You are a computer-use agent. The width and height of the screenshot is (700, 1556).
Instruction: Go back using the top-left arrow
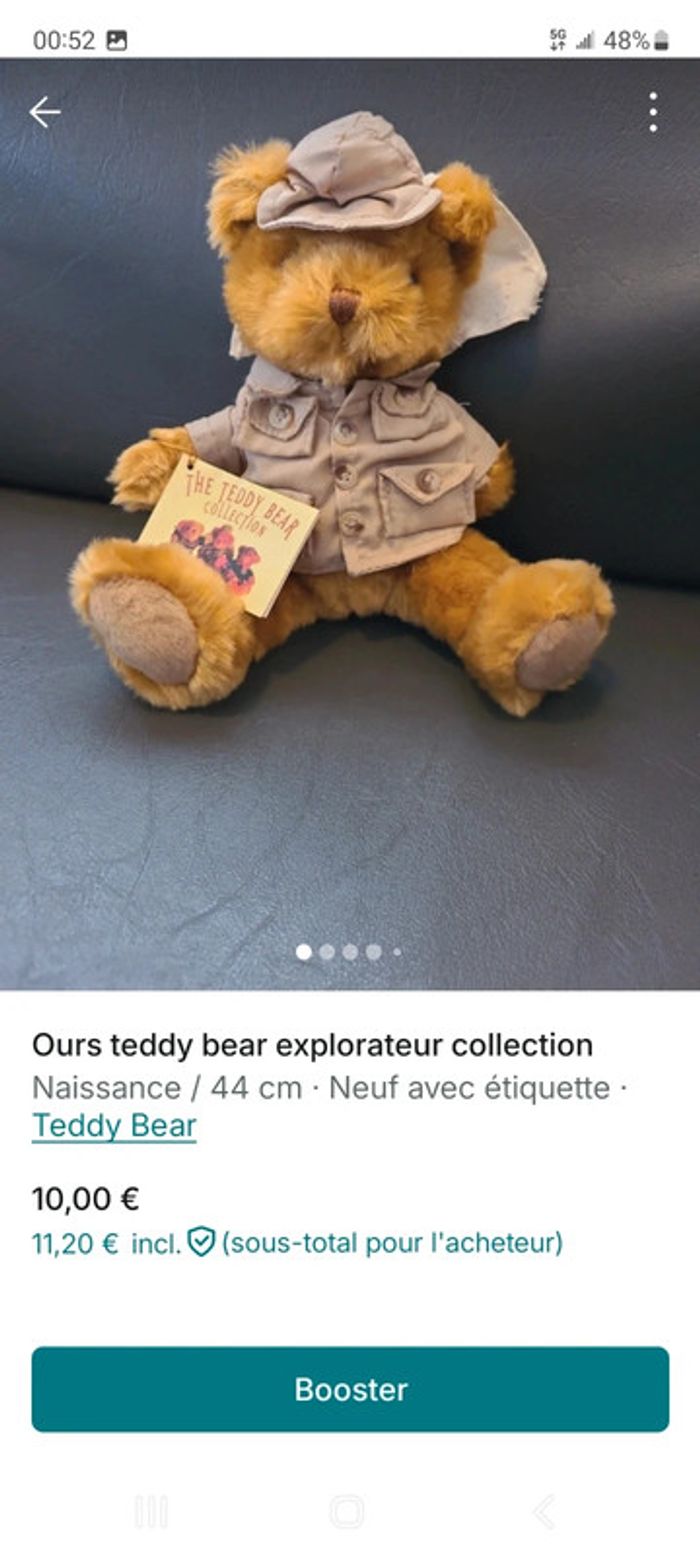pos(45,112)
